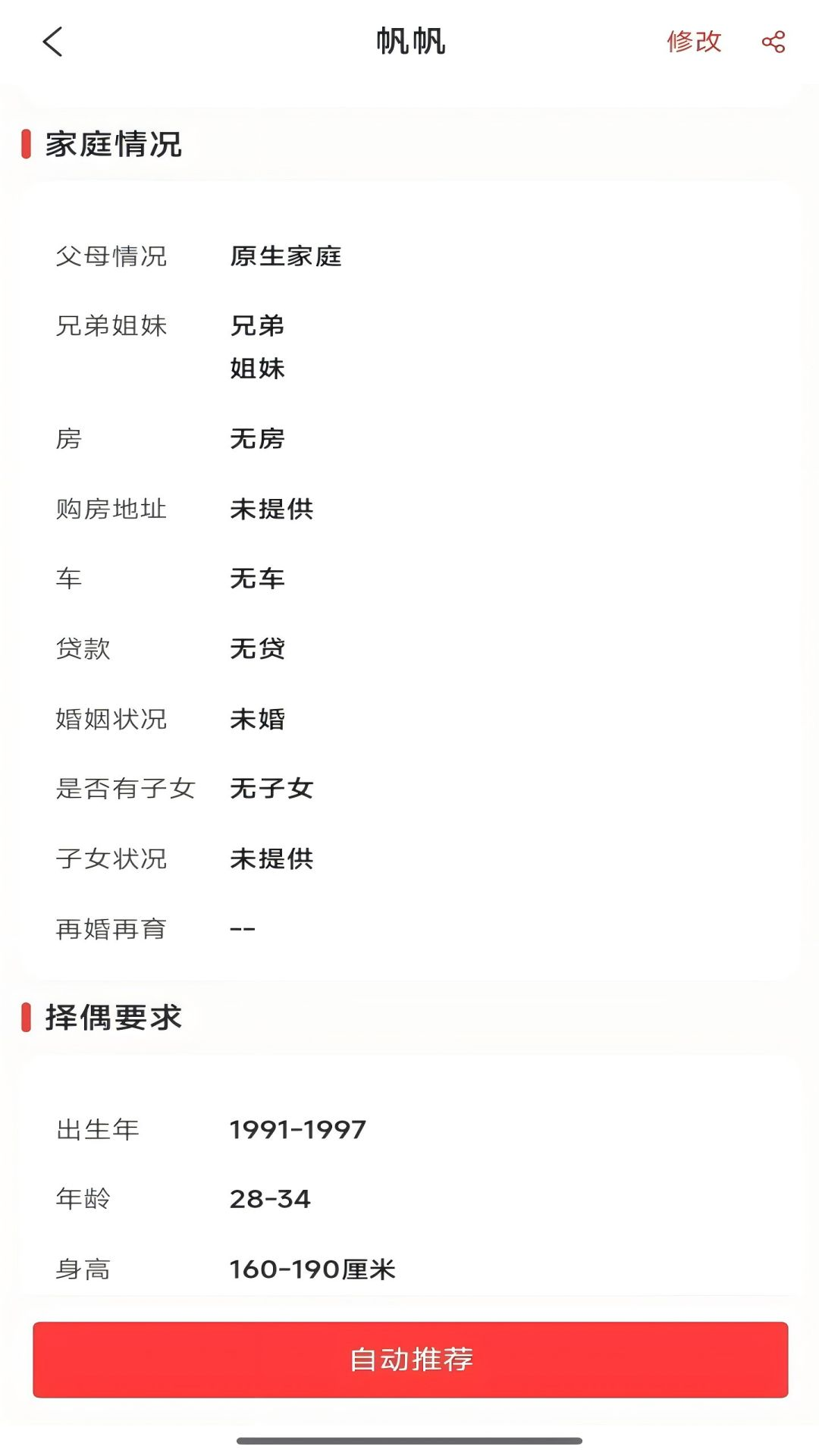Tap the back arrow to return
Screen dimensions: 819x1456
[x=52, y=43]
